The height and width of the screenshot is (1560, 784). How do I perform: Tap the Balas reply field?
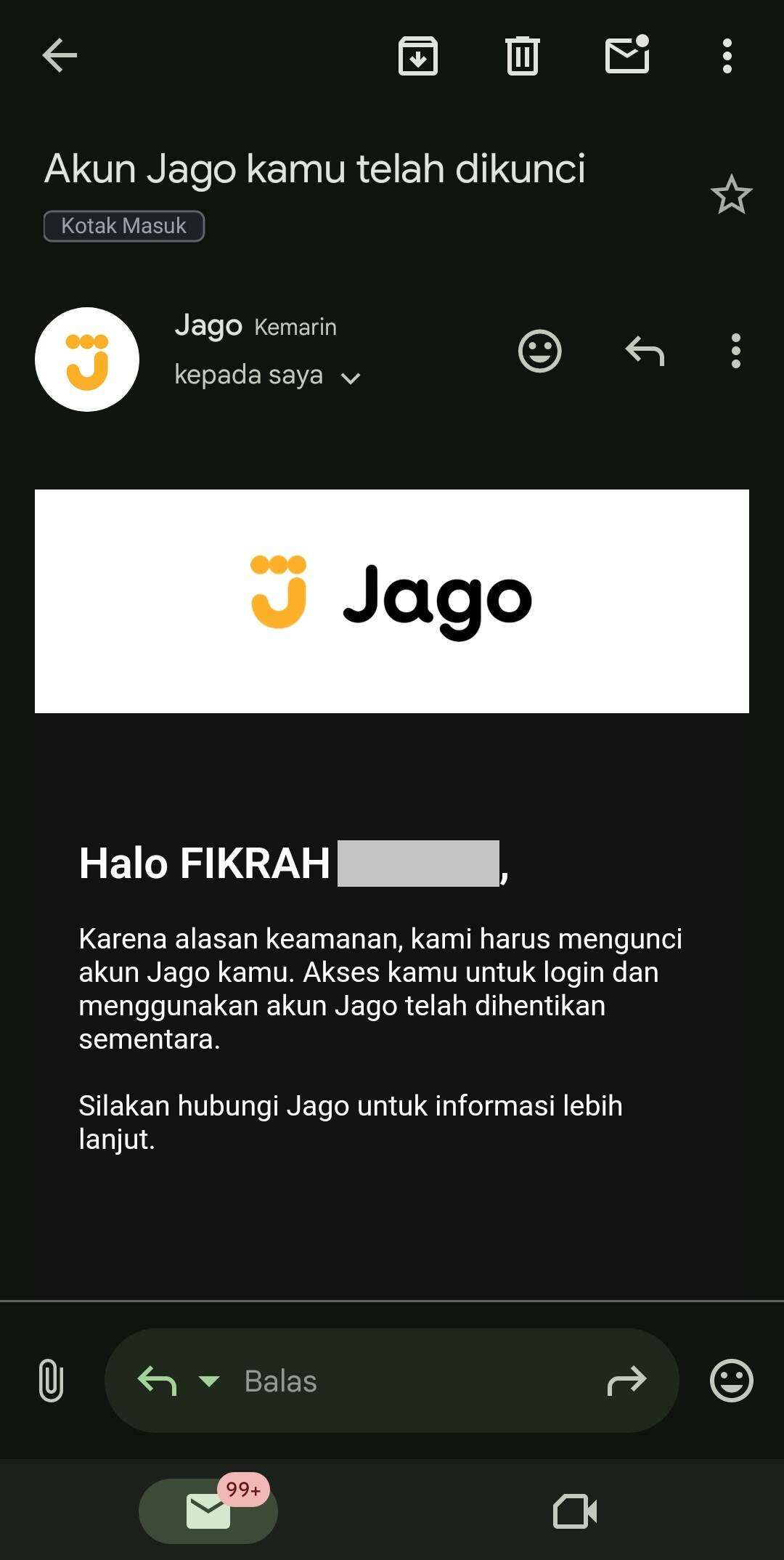tap(392, 1381)
